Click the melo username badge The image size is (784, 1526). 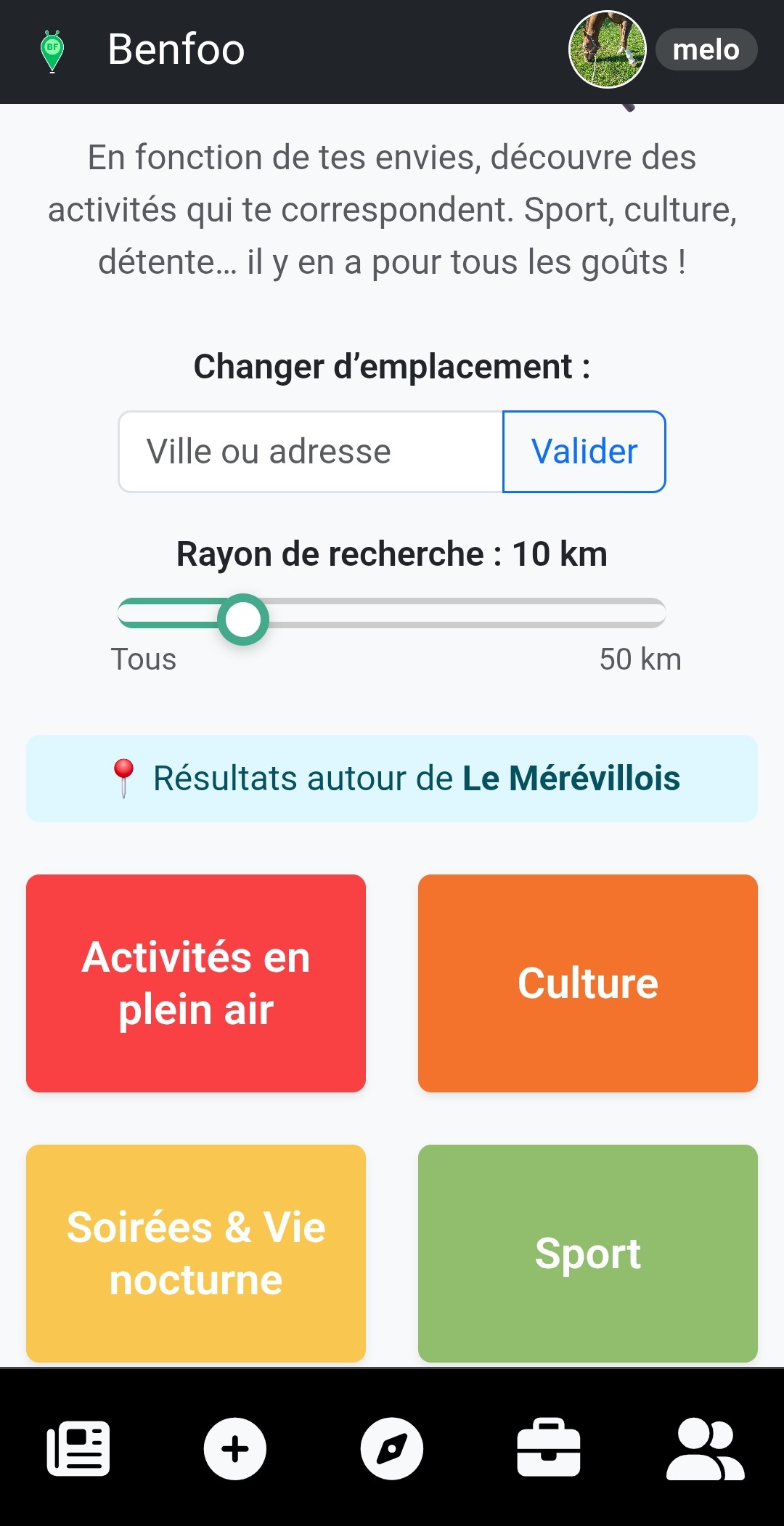705,49
